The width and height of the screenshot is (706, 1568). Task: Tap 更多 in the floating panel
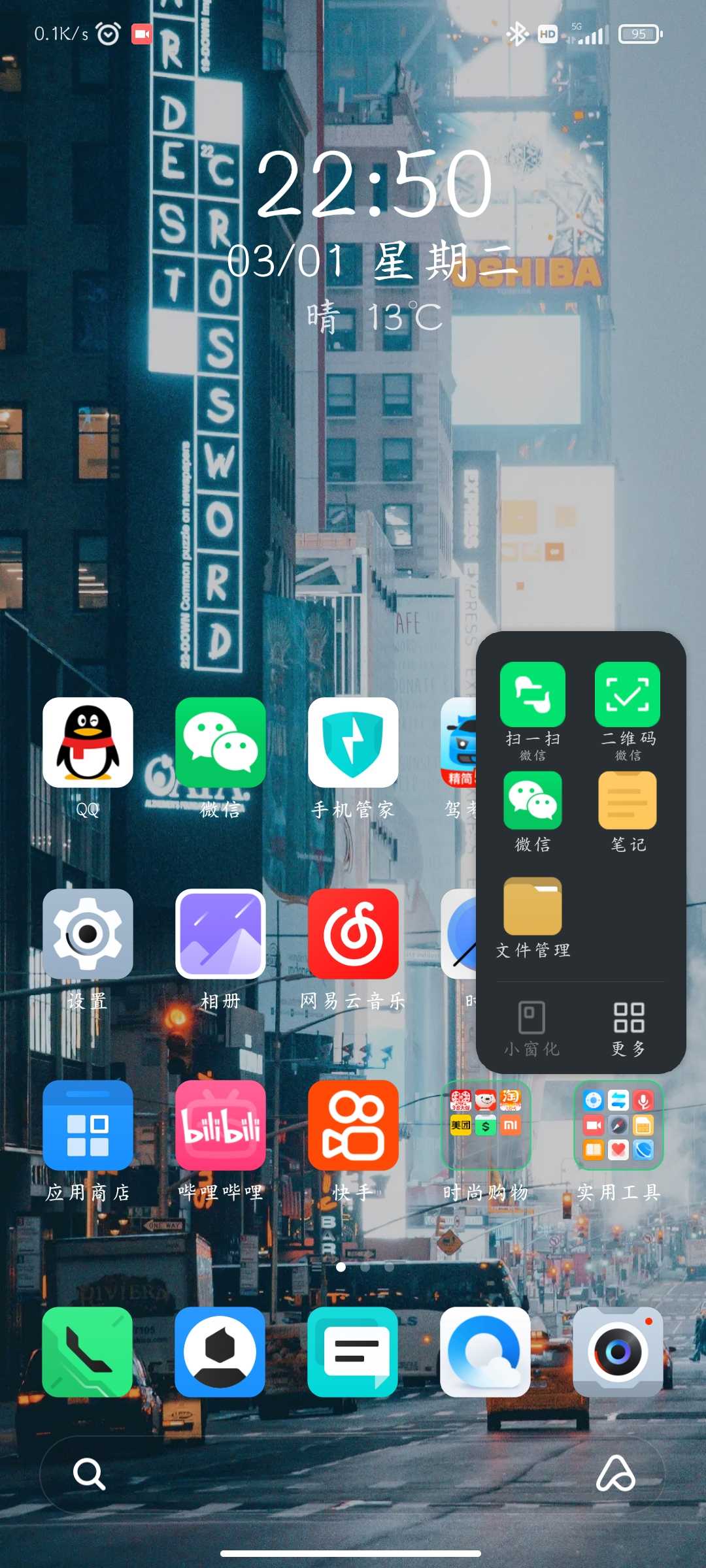coord(629,1029)
